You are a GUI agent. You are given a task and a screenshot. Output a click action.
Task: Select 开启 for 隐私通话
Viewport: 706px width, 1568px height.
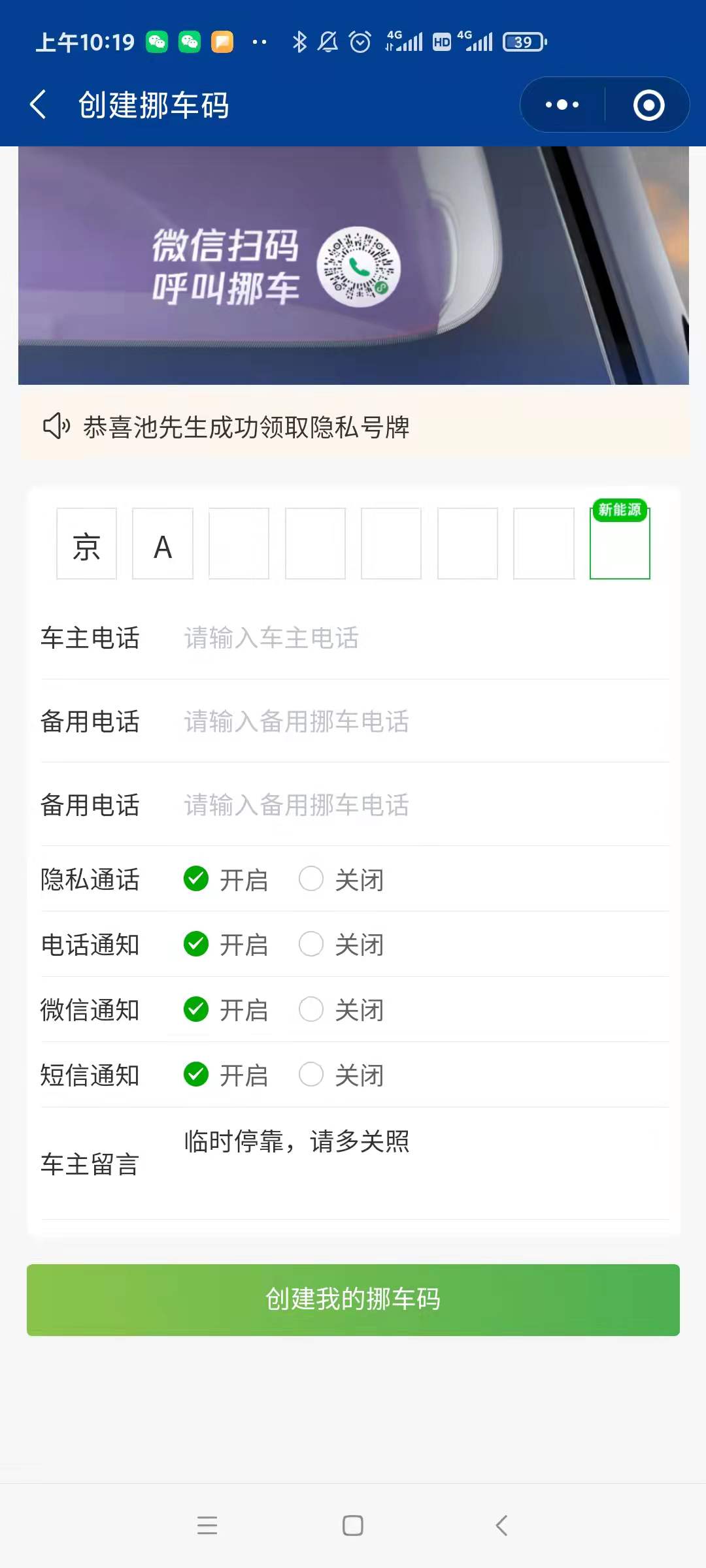pyautogui.click(x=196, y=879)
